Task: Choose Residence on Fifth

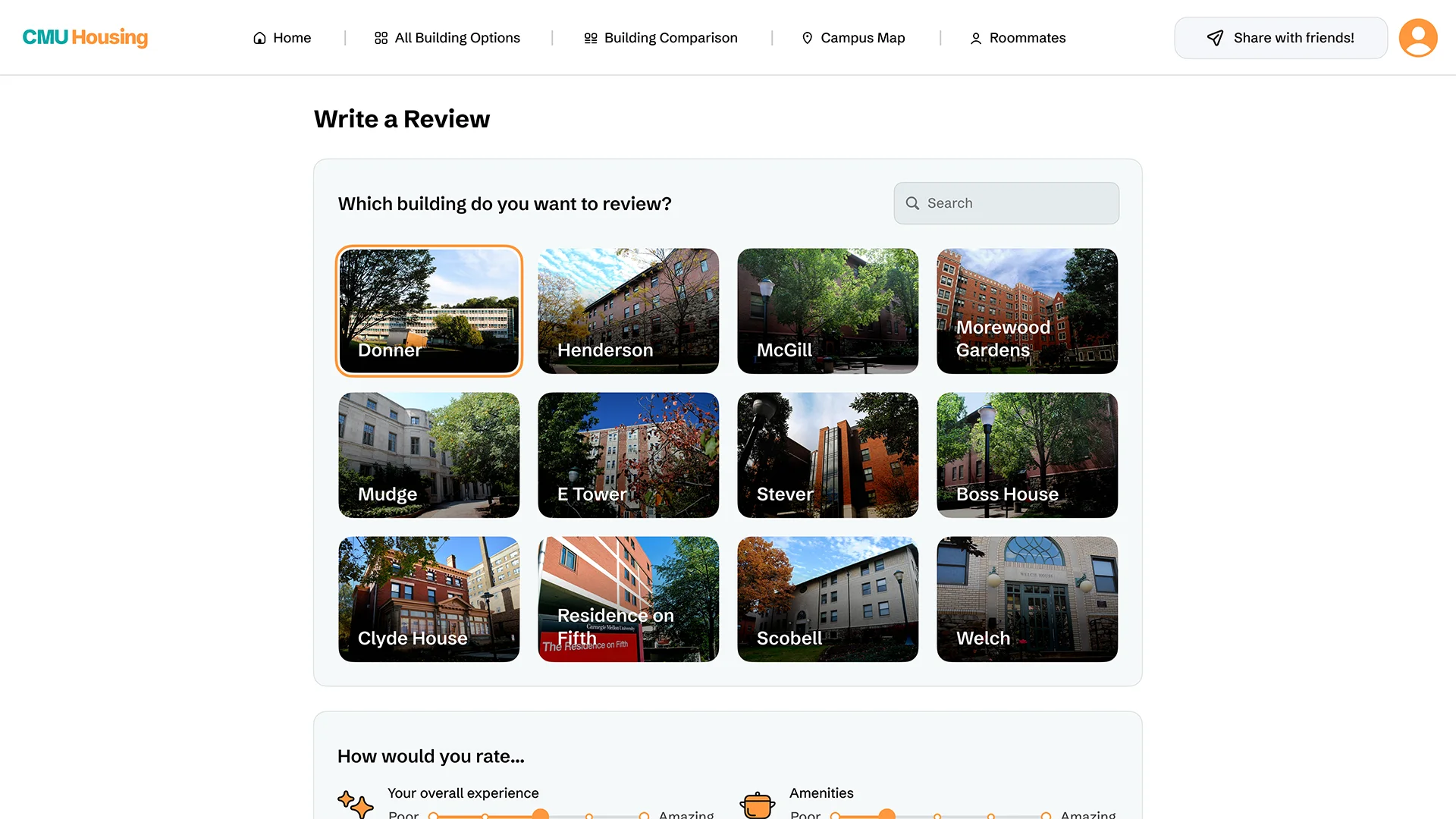Action: (x=628, y=599)
